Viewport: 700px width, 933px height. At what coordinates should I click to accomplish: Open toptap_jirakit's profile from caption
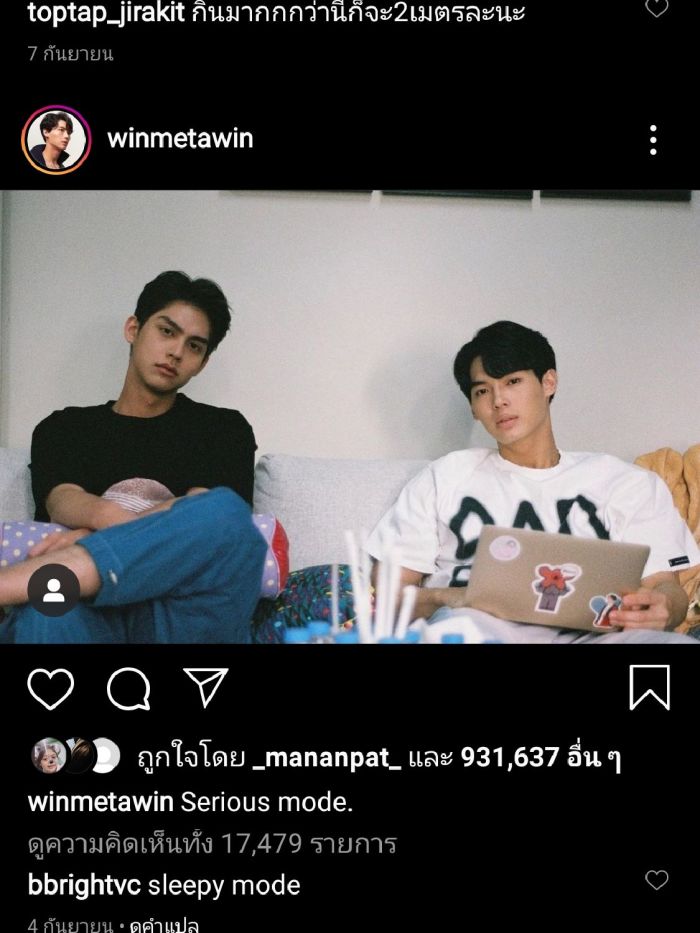click(106, 14)
